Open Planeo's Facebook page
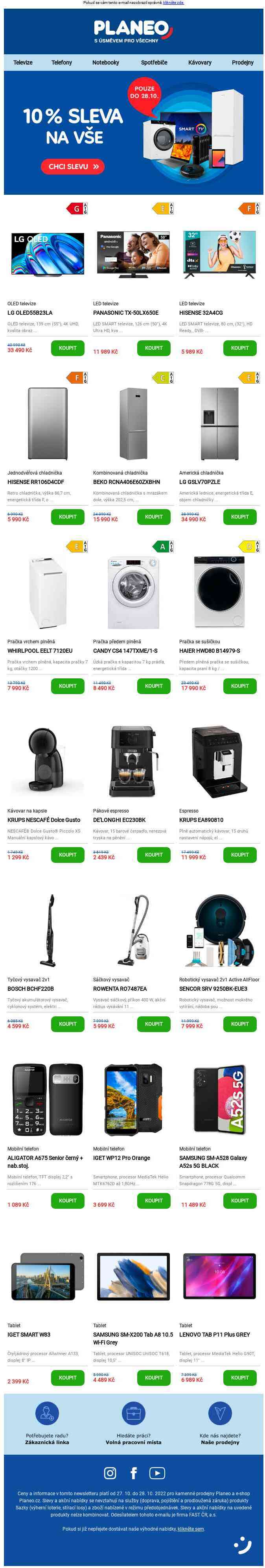 [x=134, y=1473]
